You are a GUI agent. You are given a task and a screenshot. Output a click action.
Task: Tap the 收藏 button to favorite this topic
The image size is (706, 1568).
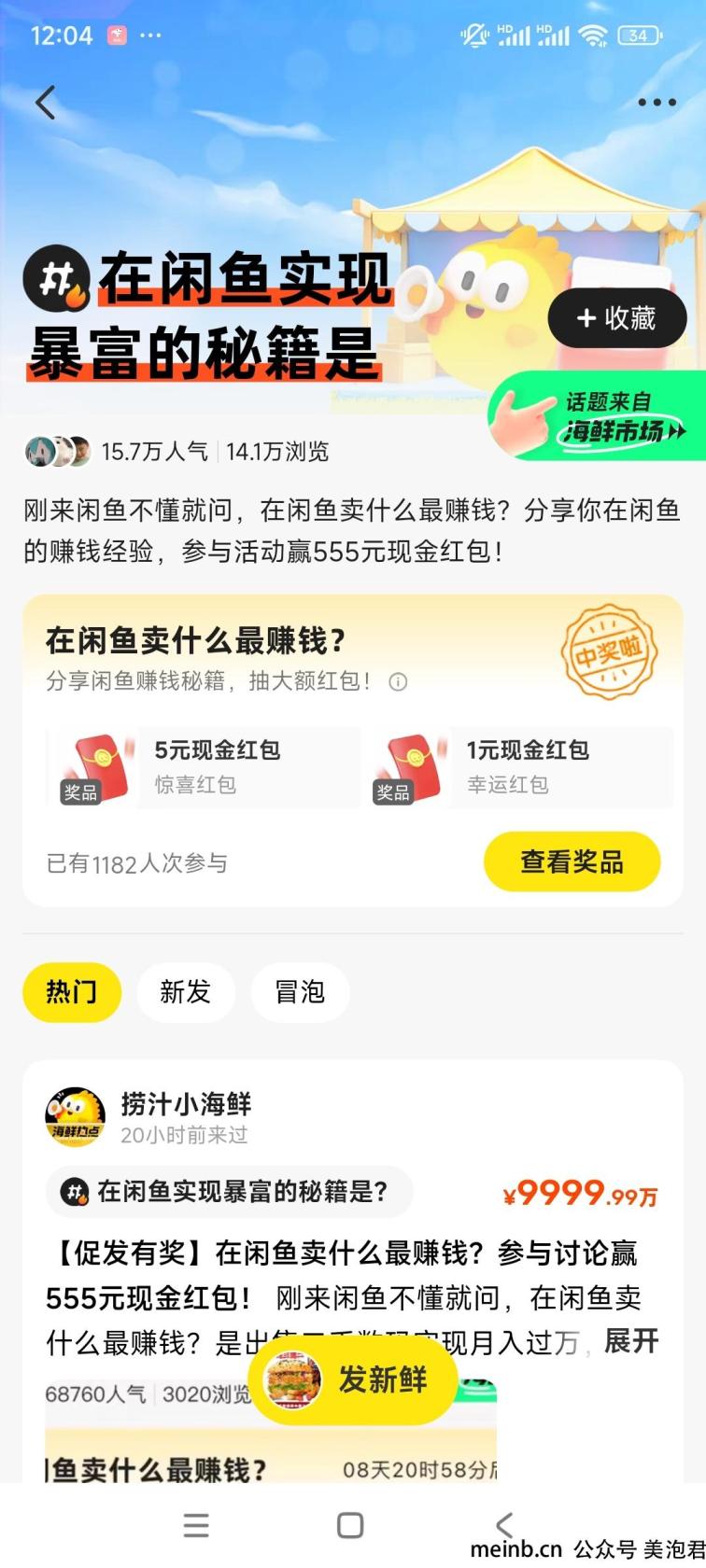617,318
